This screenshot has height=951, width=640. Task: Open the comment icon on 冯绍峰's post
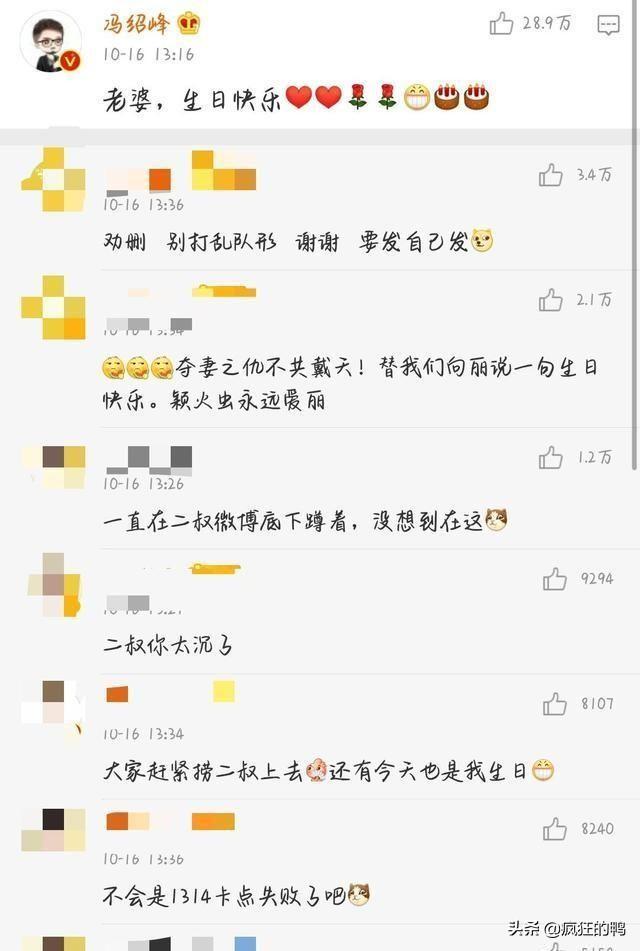[608, 26]
